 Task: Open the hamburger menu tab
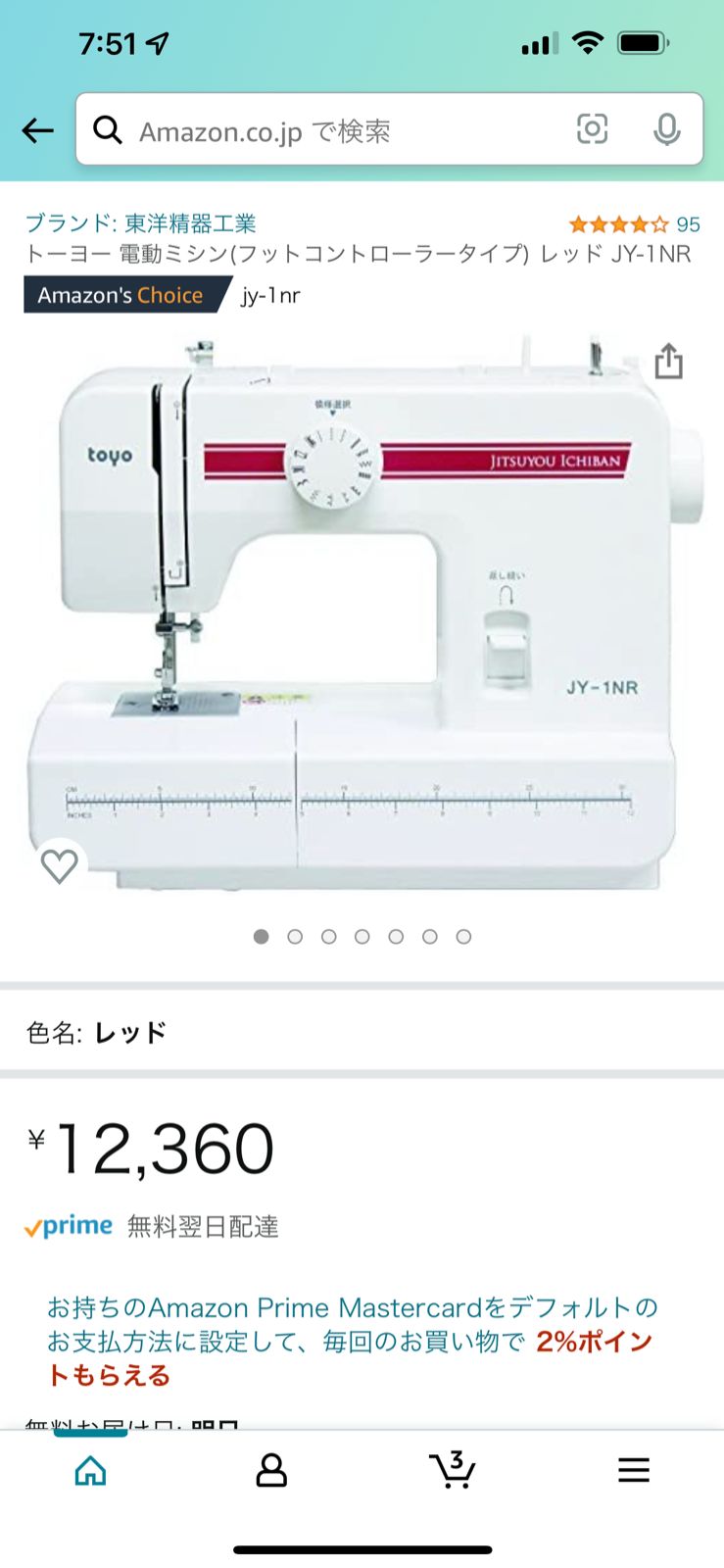634,1470
